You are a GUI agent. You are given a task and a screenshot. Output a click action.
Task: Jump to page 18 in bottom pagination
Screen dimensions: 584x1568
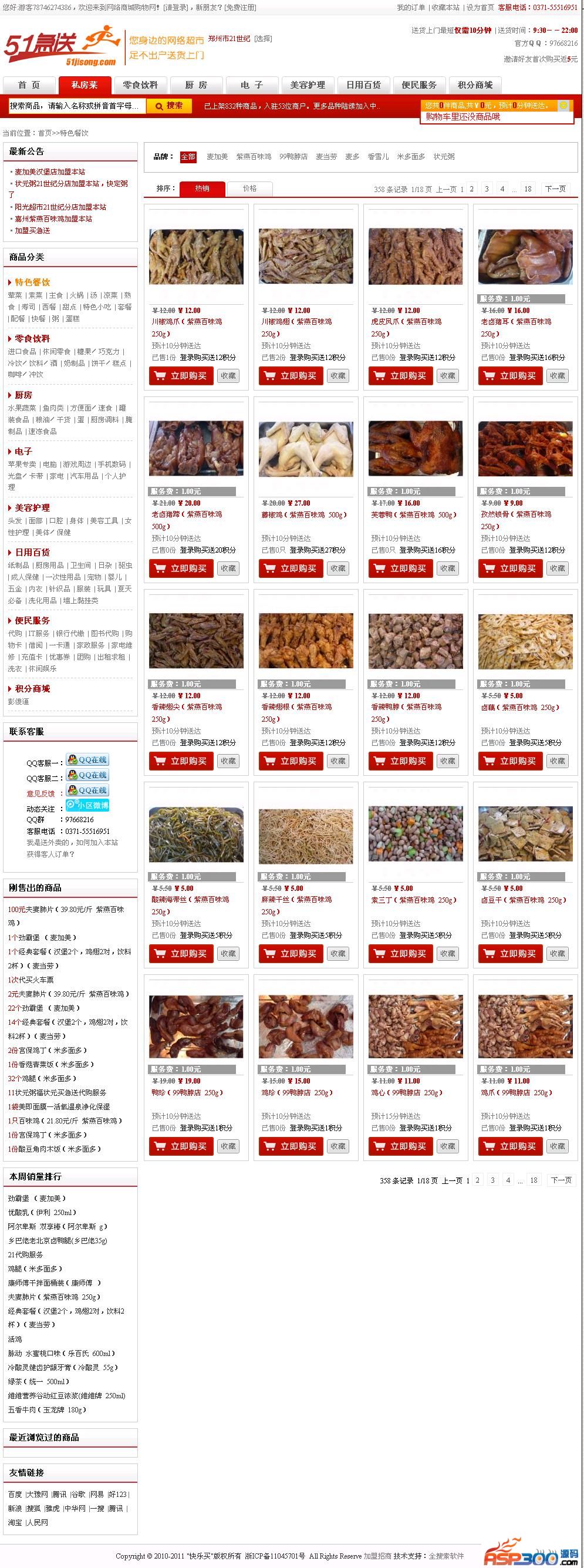pyautogui.click(x=534, y=1180)
